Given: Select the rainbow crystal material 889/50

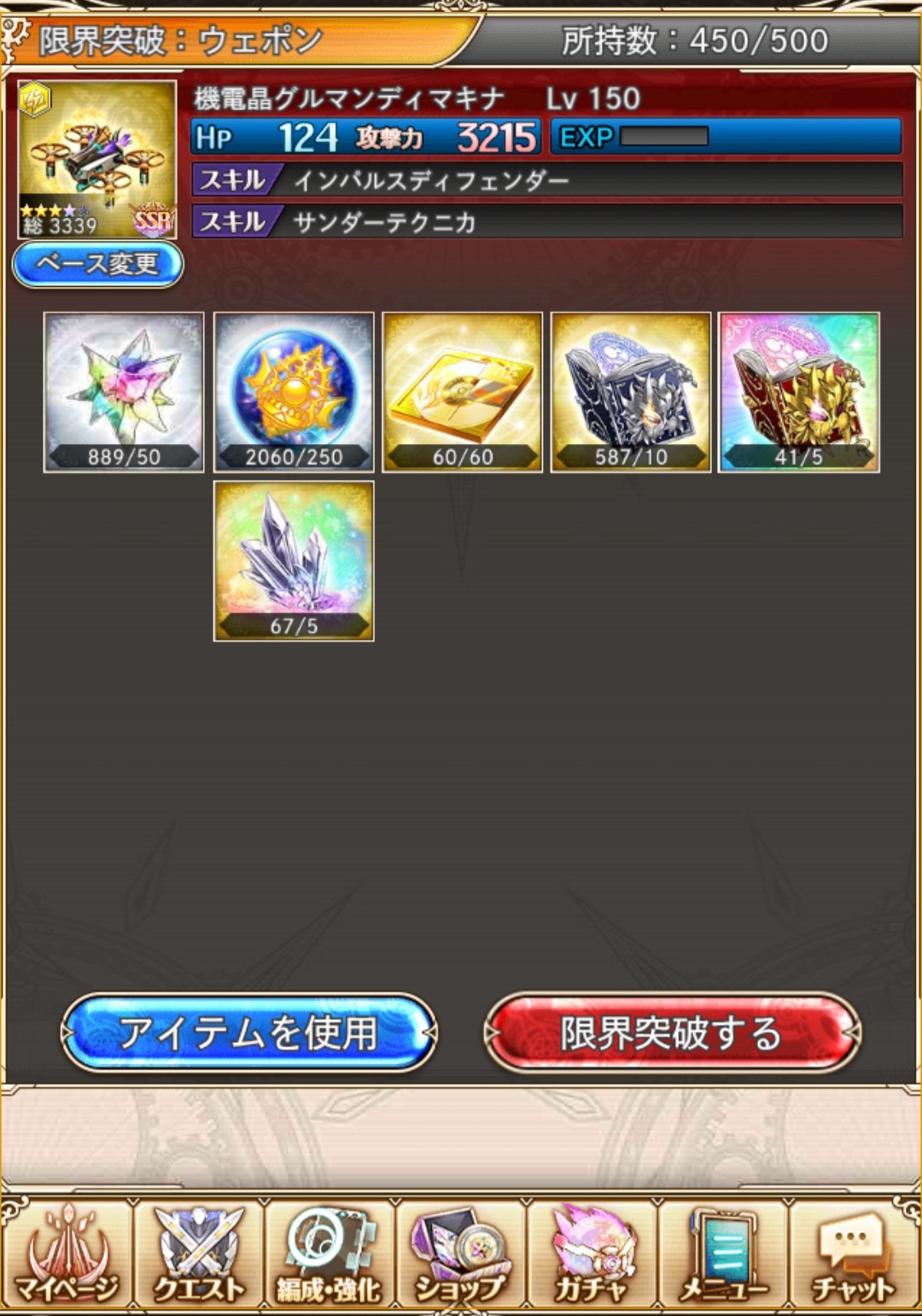Looking at the screenshot, I should coord(124,392).
